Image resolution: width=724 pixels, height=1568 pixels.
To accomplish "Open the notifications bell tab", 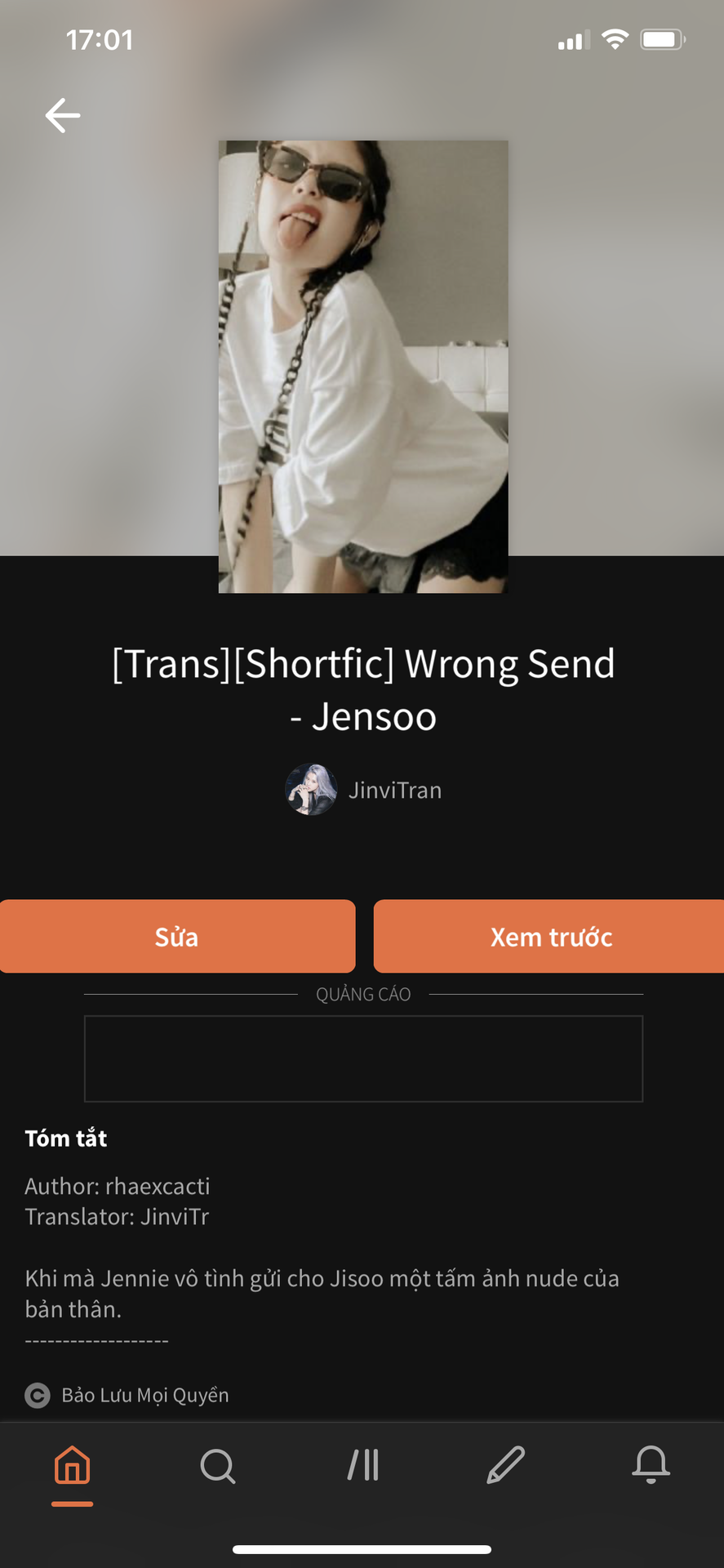I will click(651, 1465).
